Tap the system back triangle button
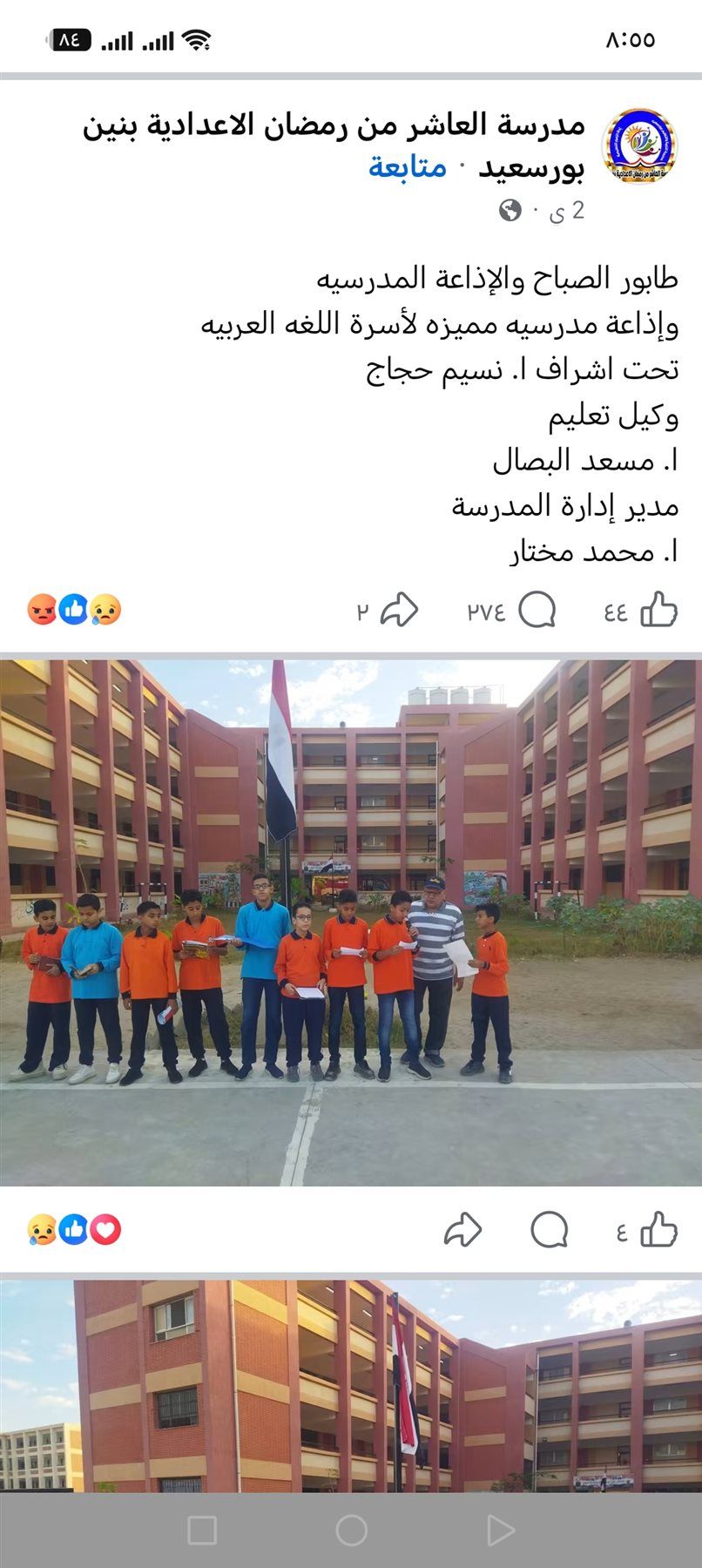The image size is (702, 1568). [x=500, y=1531]
